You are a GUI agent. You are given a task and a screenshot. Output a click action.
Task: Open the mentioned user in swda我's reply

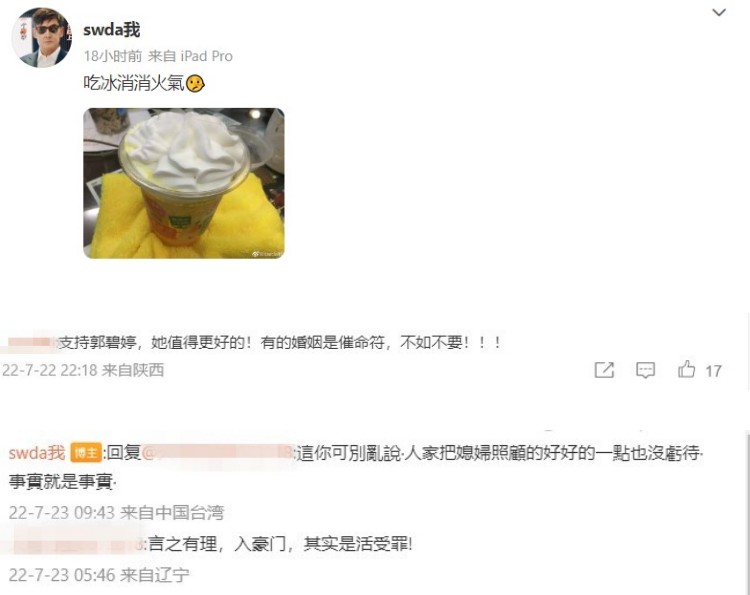[220, 453]
